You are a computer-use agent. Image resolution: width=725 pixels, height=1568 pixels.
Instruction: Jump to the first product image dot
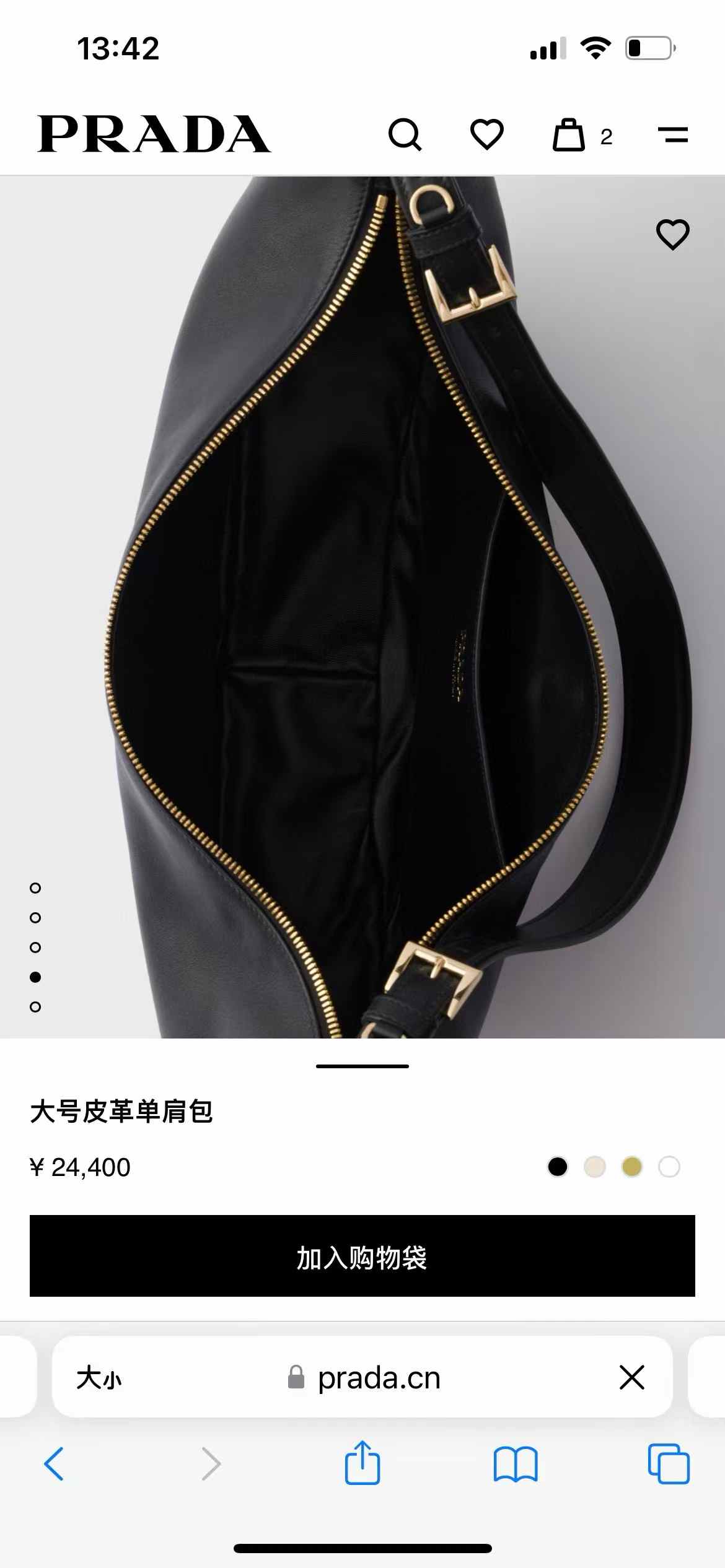pyautogui.click(x=35, y=888)
